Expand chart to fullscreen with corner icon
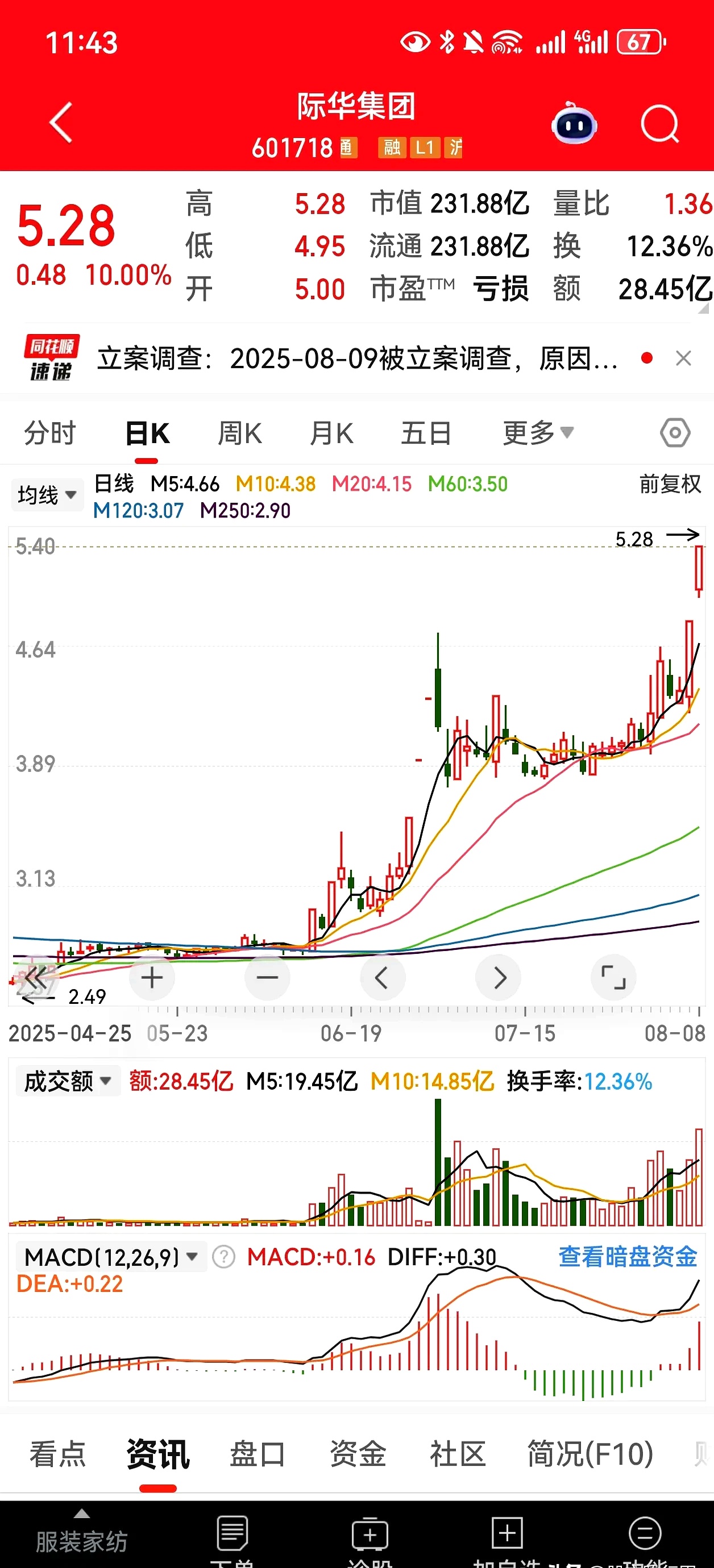 tap(613, 978)
